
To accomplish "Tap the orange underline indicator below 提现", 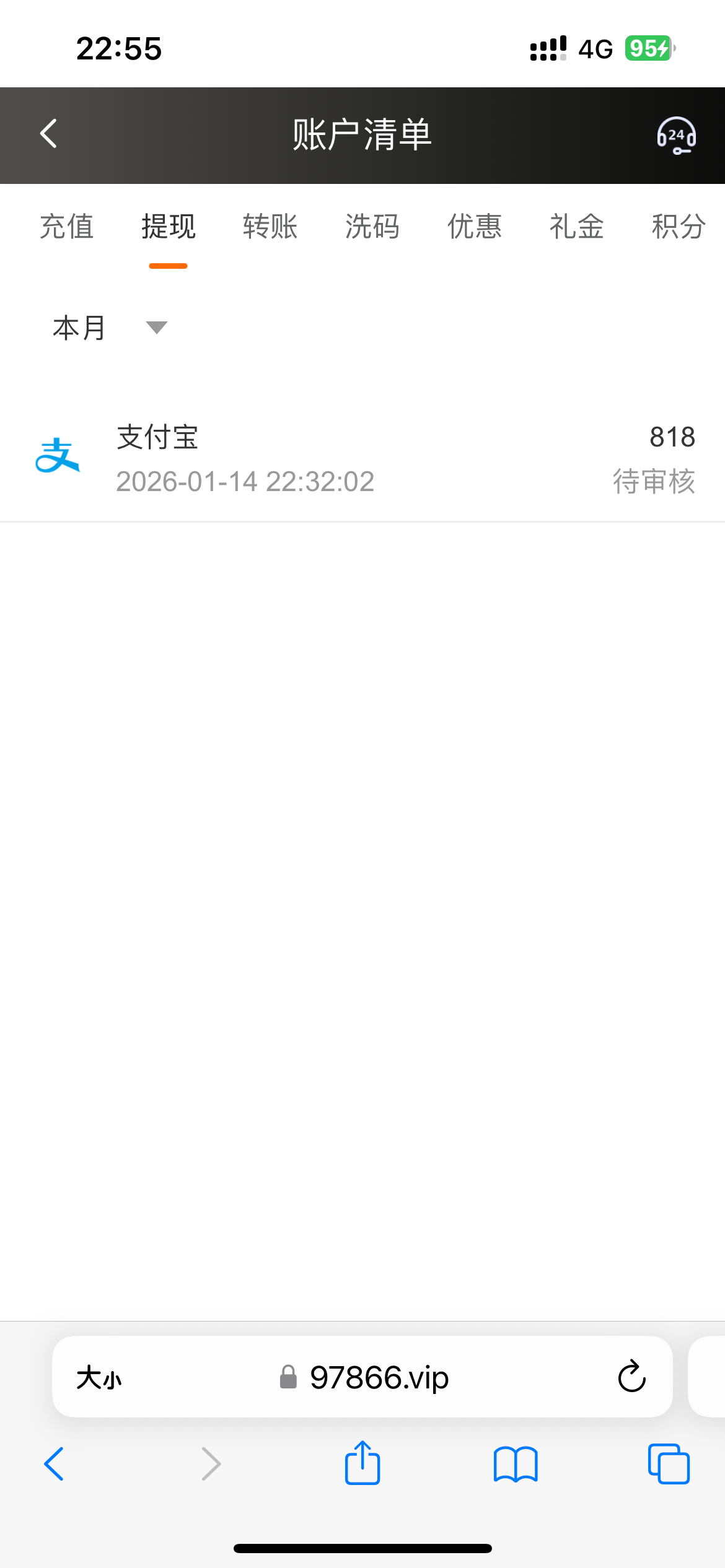I will click(x=168, y=265).
